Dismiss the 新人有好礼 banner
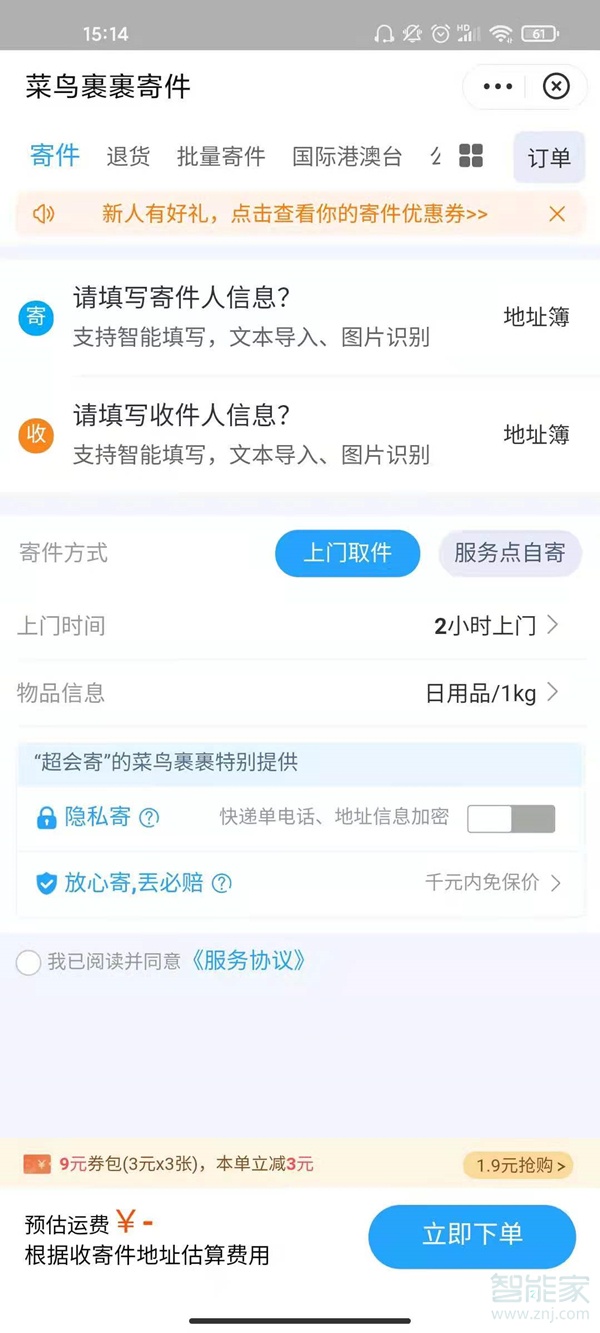600x1333 pixels. pos(557,214)
